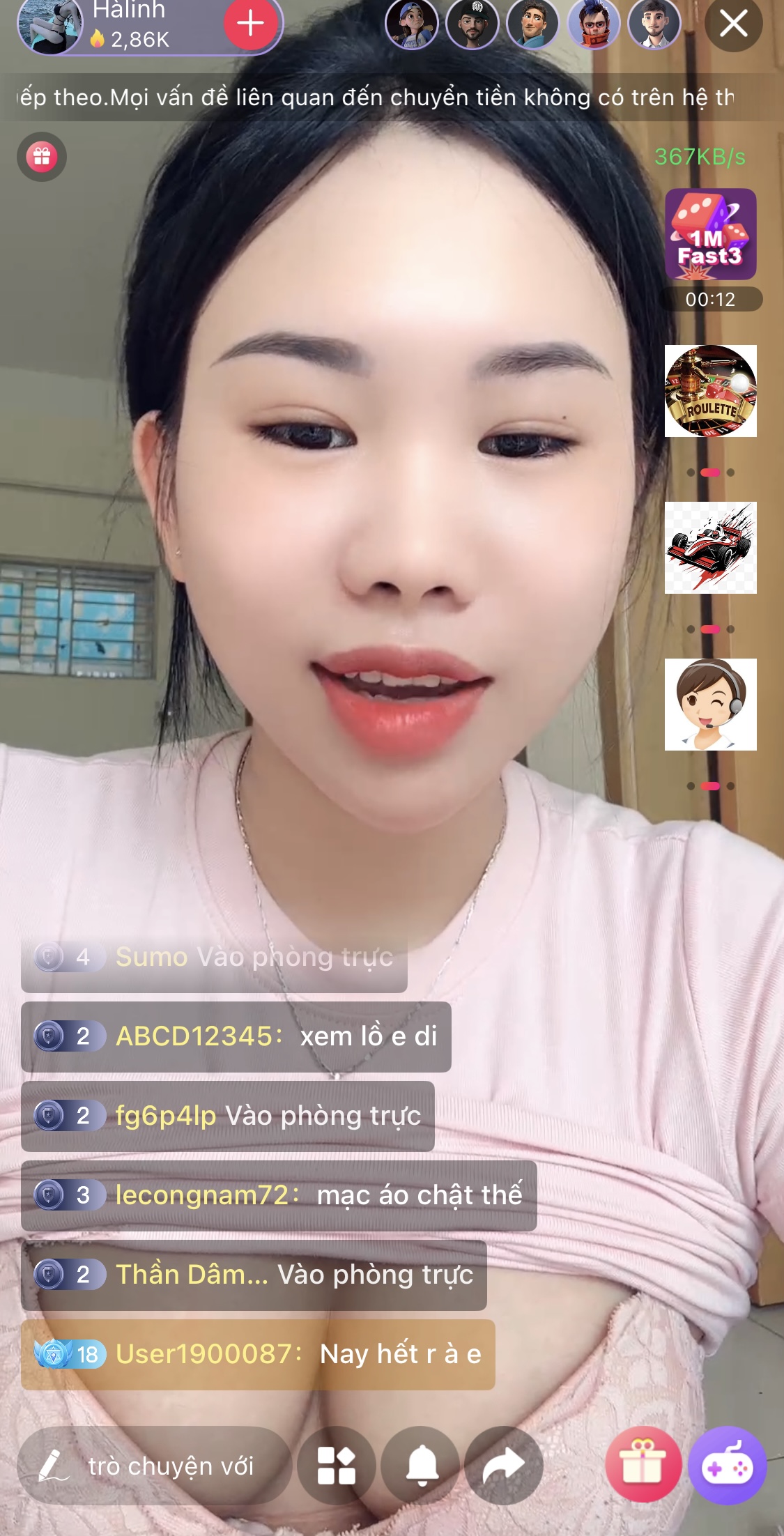This screenshot has width=784, height=1536.
Task: Open the game controller menu
Action: tap(727, 1466)
